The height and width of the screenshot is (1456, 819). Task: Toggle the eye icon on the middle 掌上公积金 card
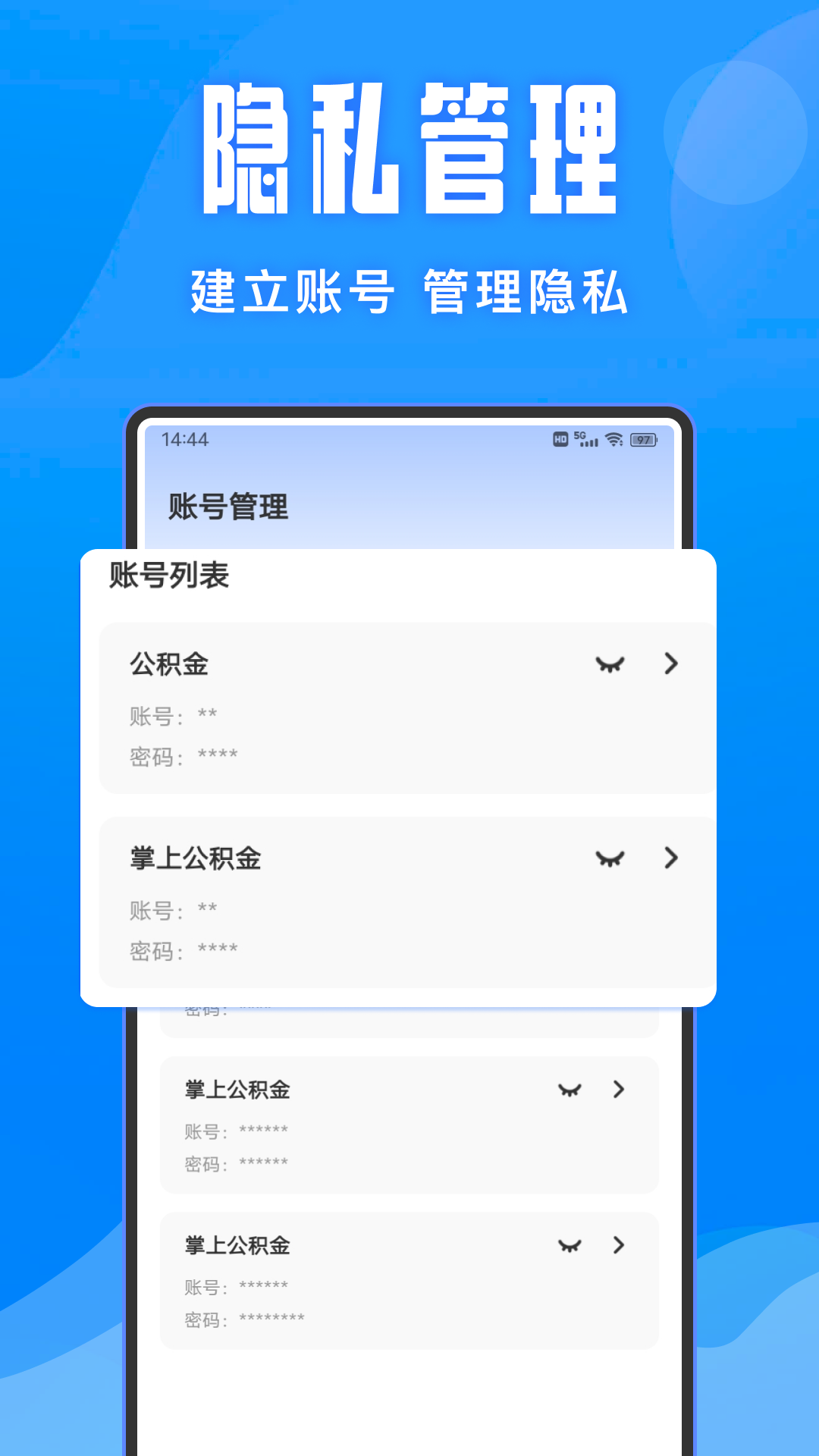point(570,1090)
